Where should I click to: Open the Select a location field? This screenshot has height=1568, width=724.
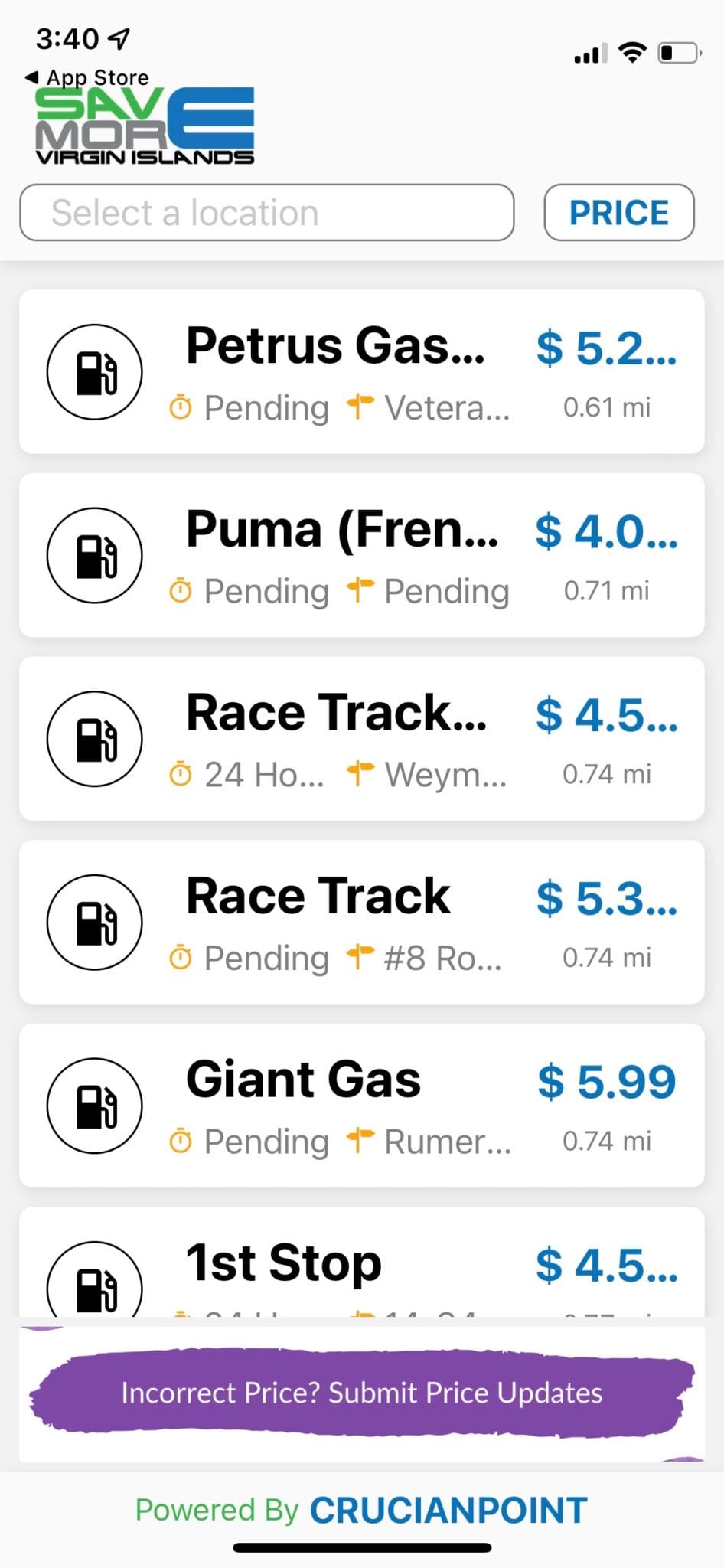click(x=266, y=213)
